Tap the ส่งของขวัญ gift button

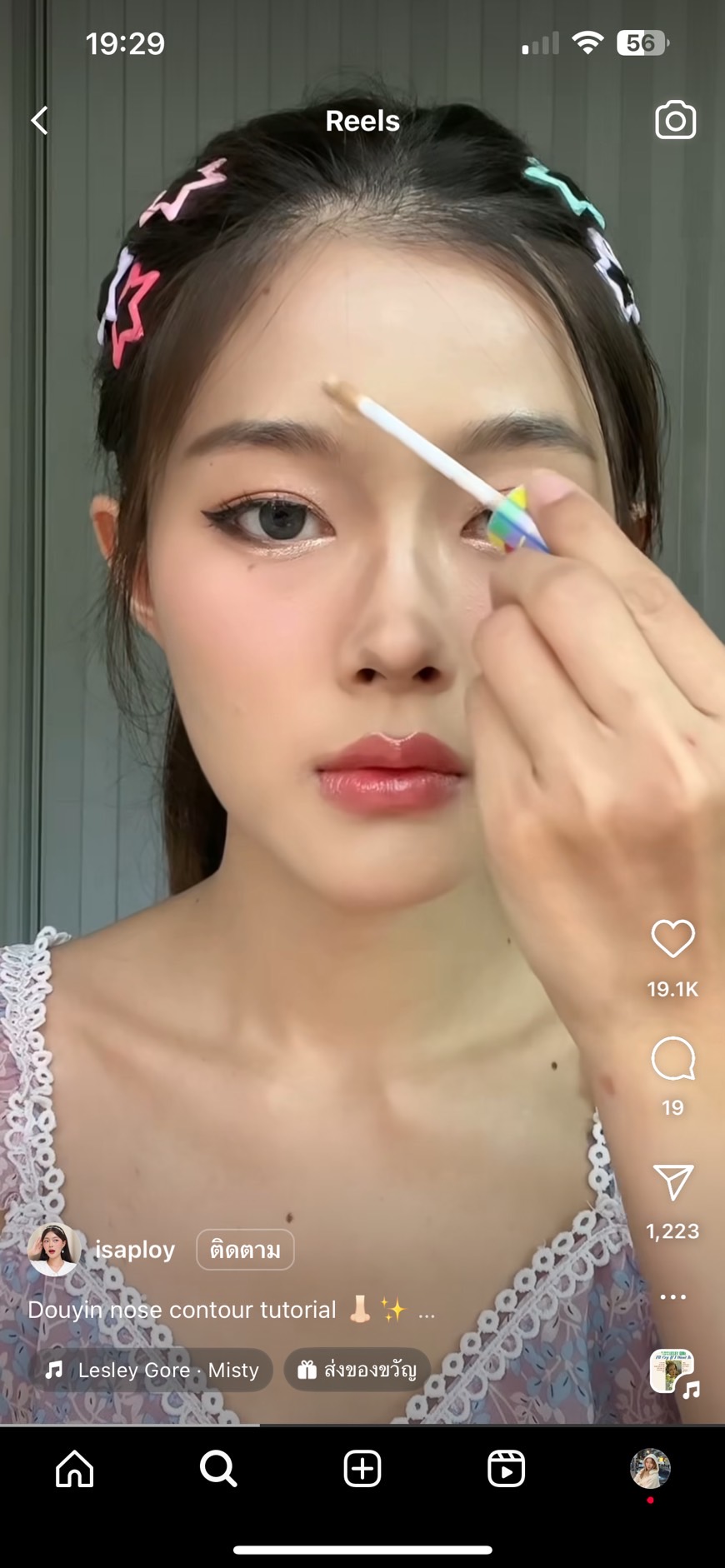pos(357,1370)
